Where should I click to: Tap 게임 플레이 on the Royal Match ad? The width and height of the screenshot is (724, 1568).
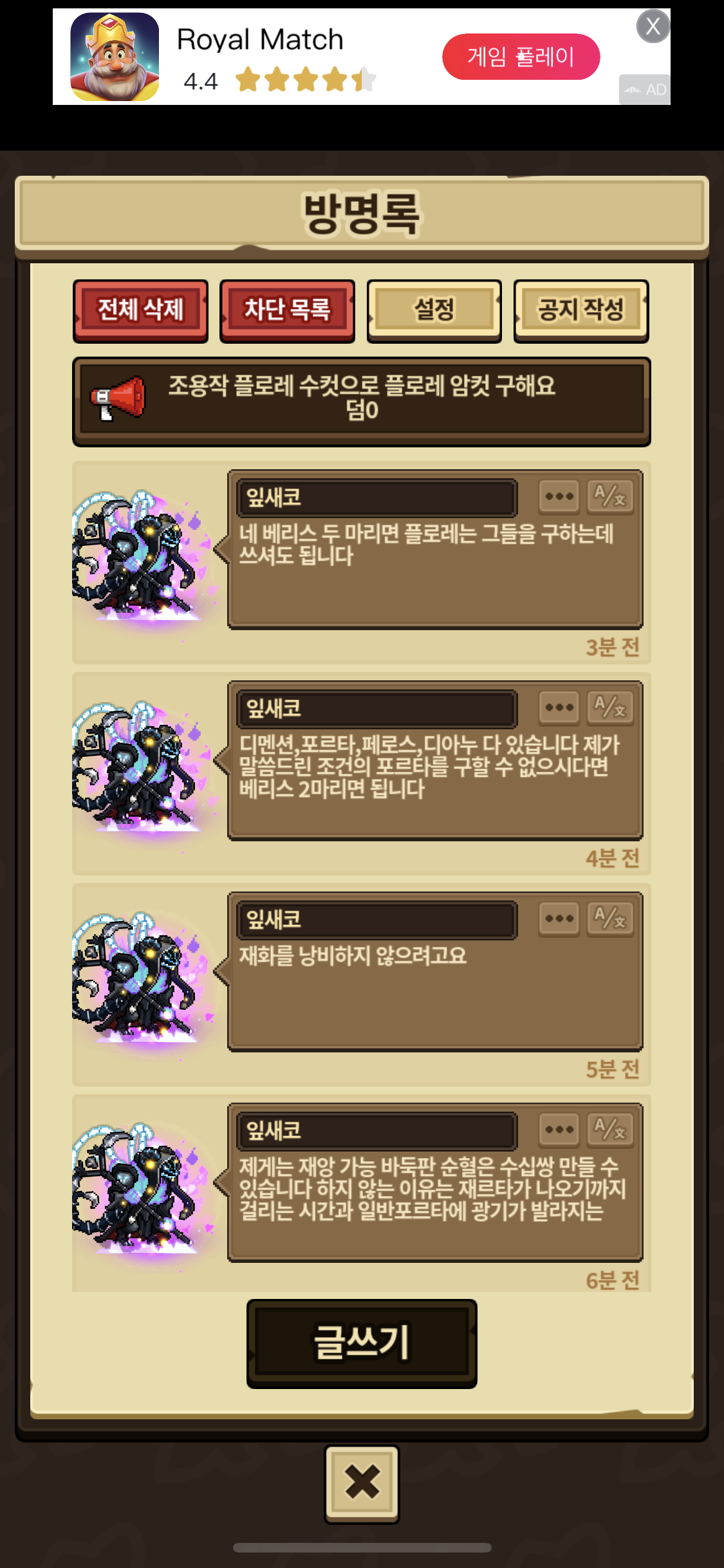click(521, 57)
